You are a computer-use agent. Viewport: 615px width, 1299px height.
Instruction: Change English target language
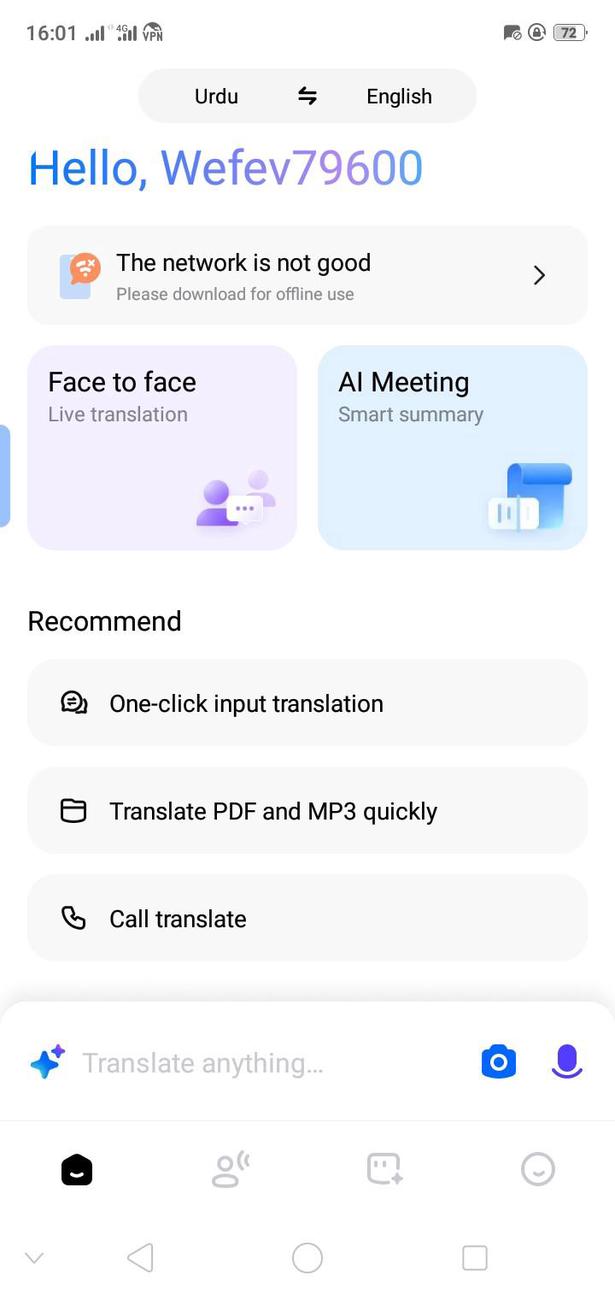(x=399, y=97)
